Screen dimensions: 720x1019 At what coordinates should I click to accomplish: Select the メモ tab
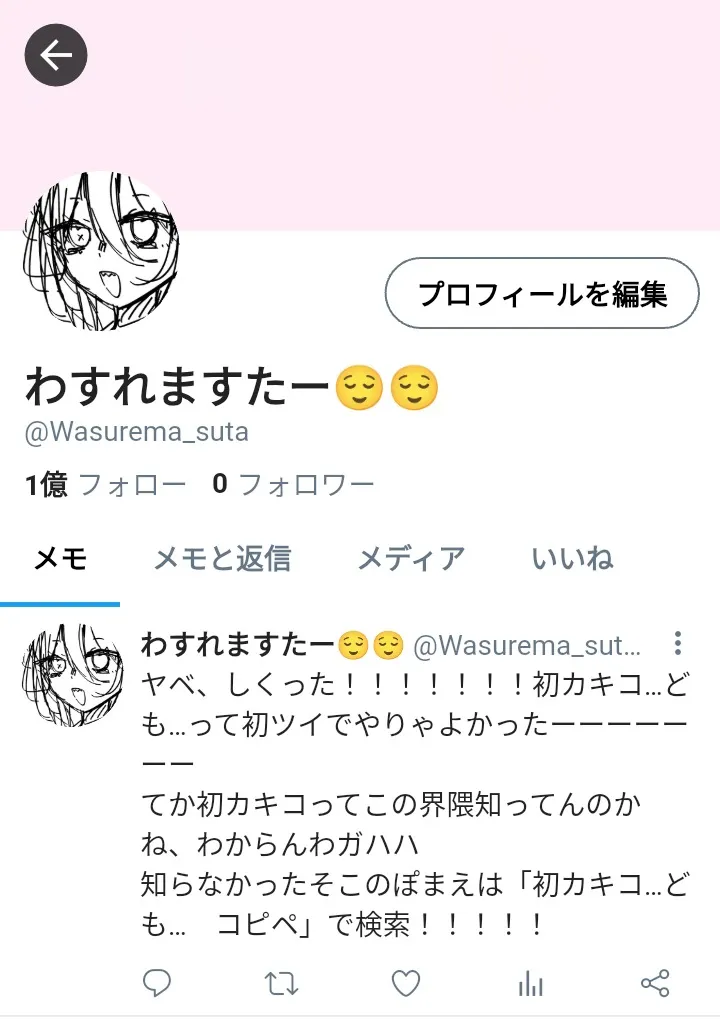[60, 559]
